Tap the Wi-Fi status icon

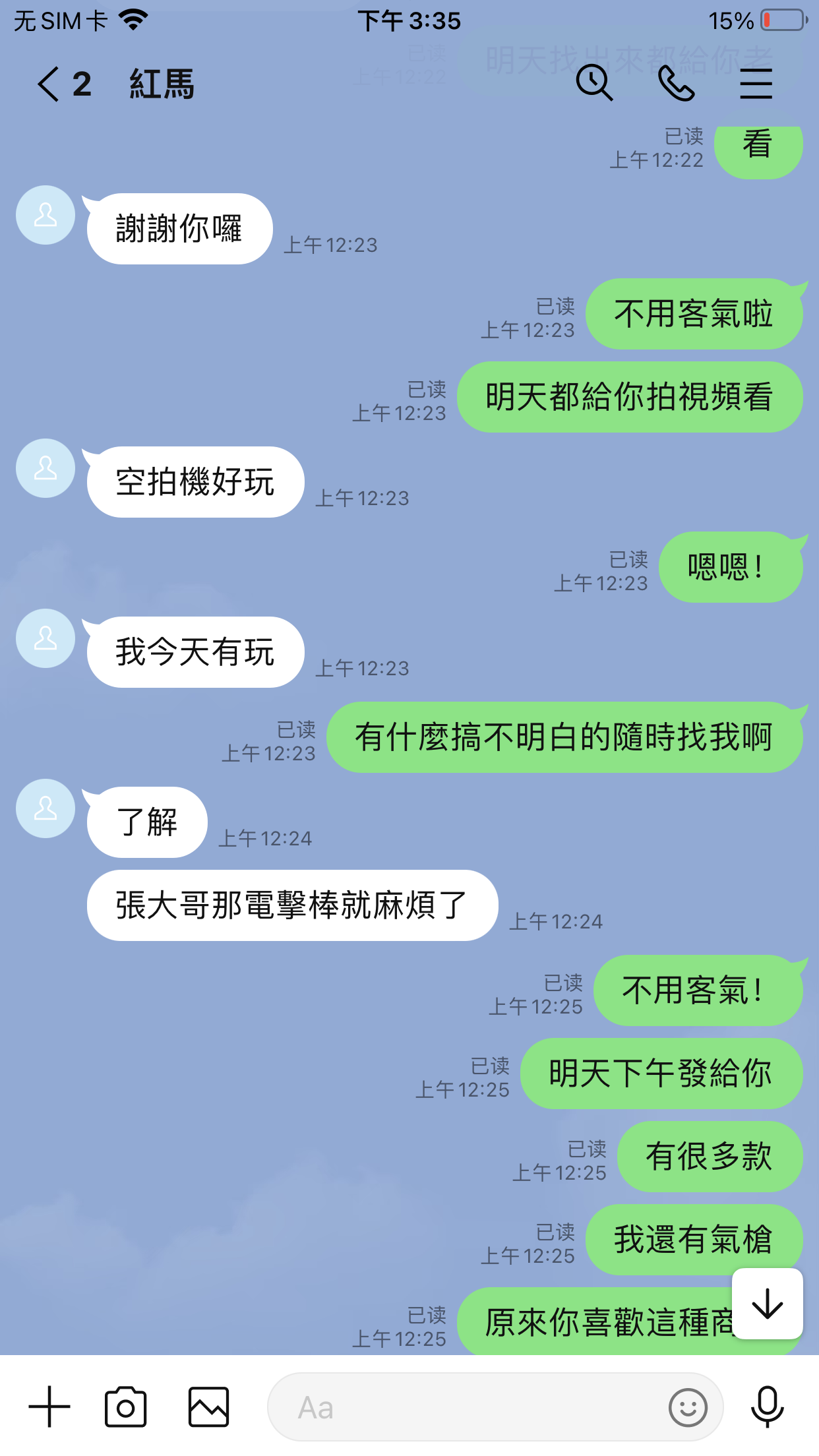click(x=132, y=20)
